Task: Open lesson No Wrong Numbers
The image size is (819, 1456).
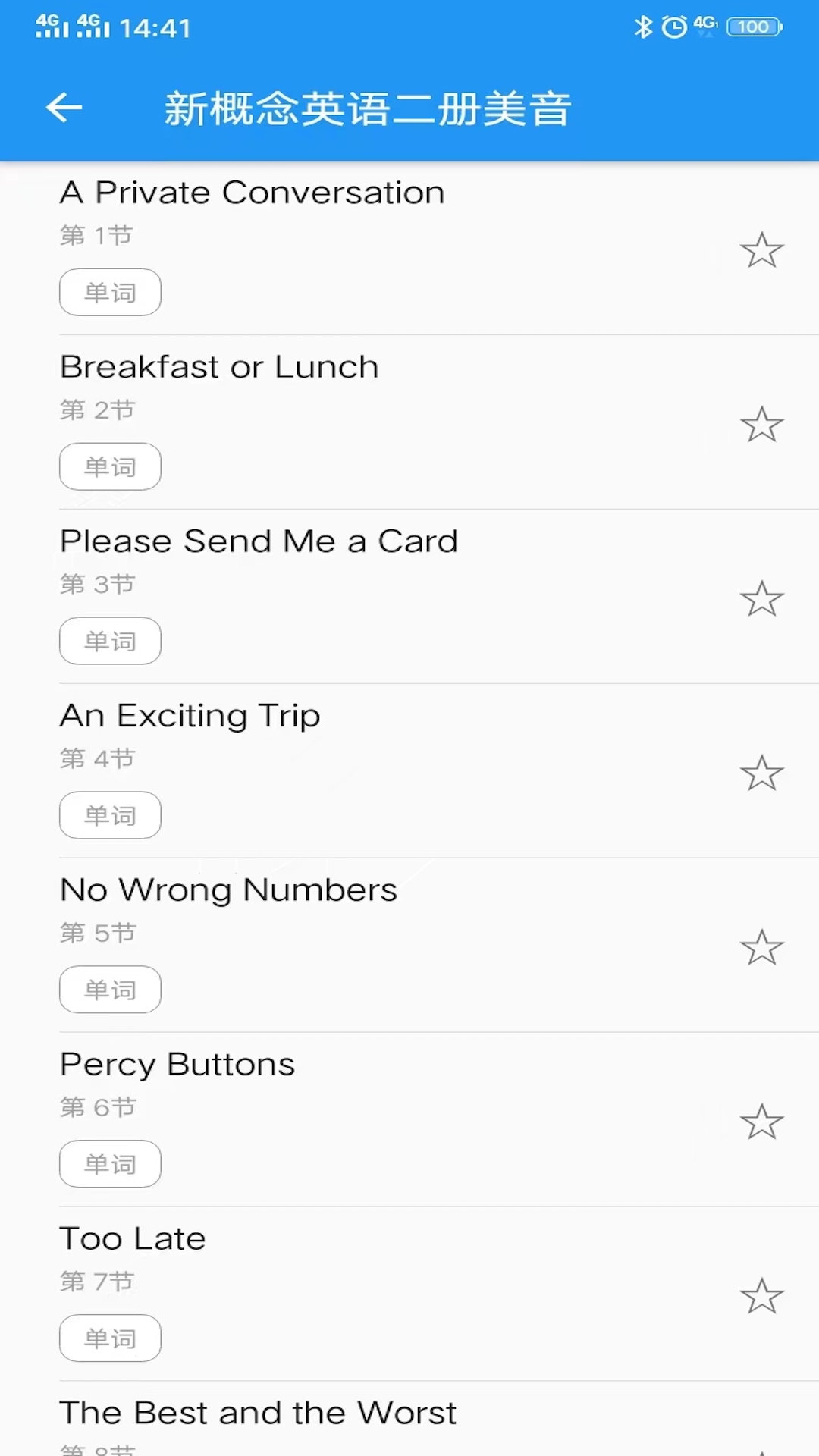Action: [228, 891]
